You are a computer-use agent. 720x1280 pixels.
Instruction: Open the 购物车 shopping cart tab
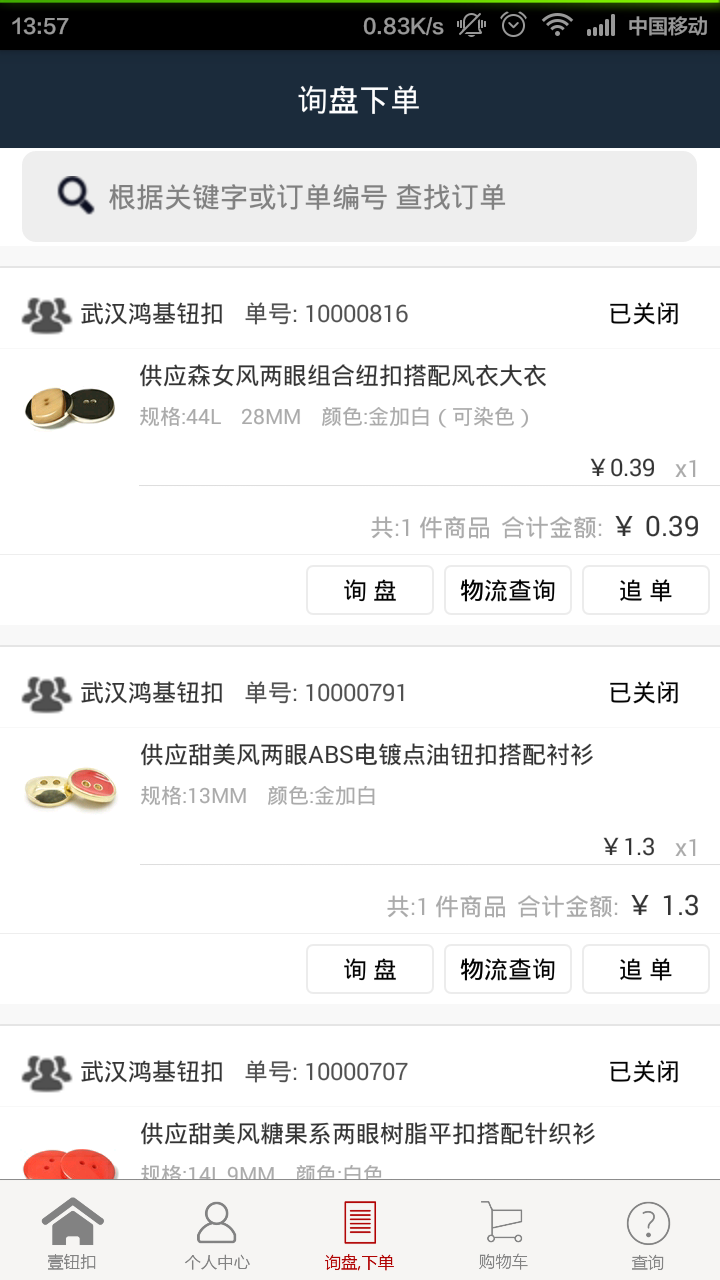pos(503,1233)
